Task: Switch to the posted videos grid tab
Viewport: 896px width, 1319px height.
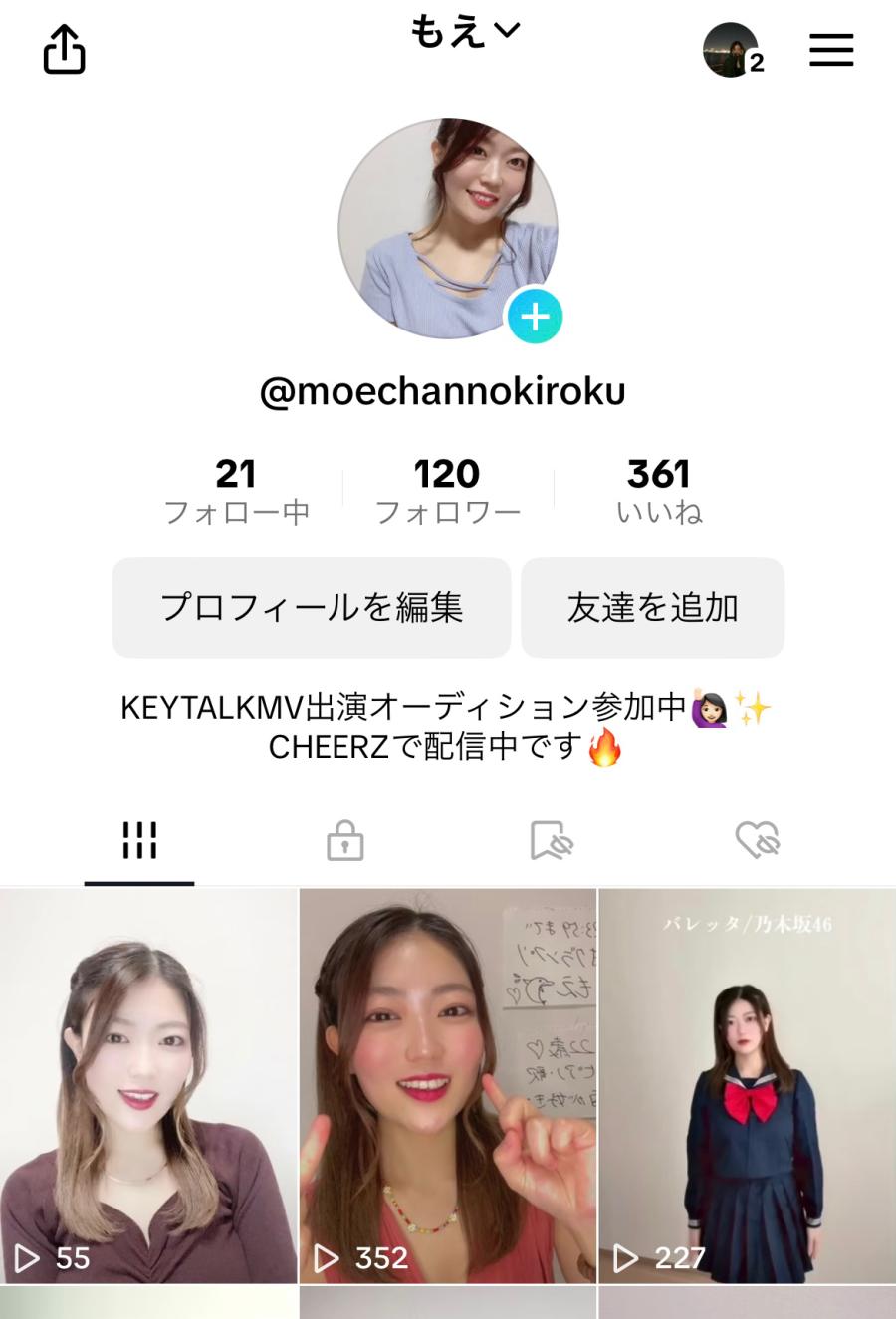Action: point(139,840)
